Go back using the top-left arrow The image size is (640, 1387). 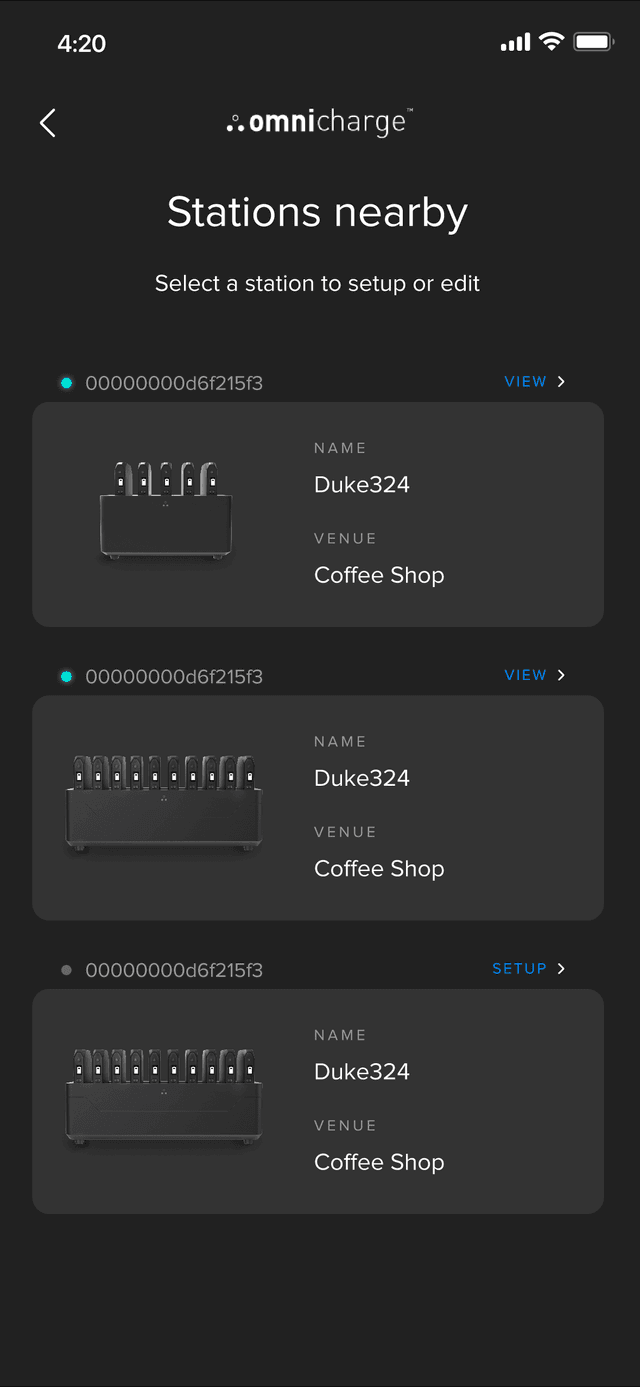tap(47, 123)
